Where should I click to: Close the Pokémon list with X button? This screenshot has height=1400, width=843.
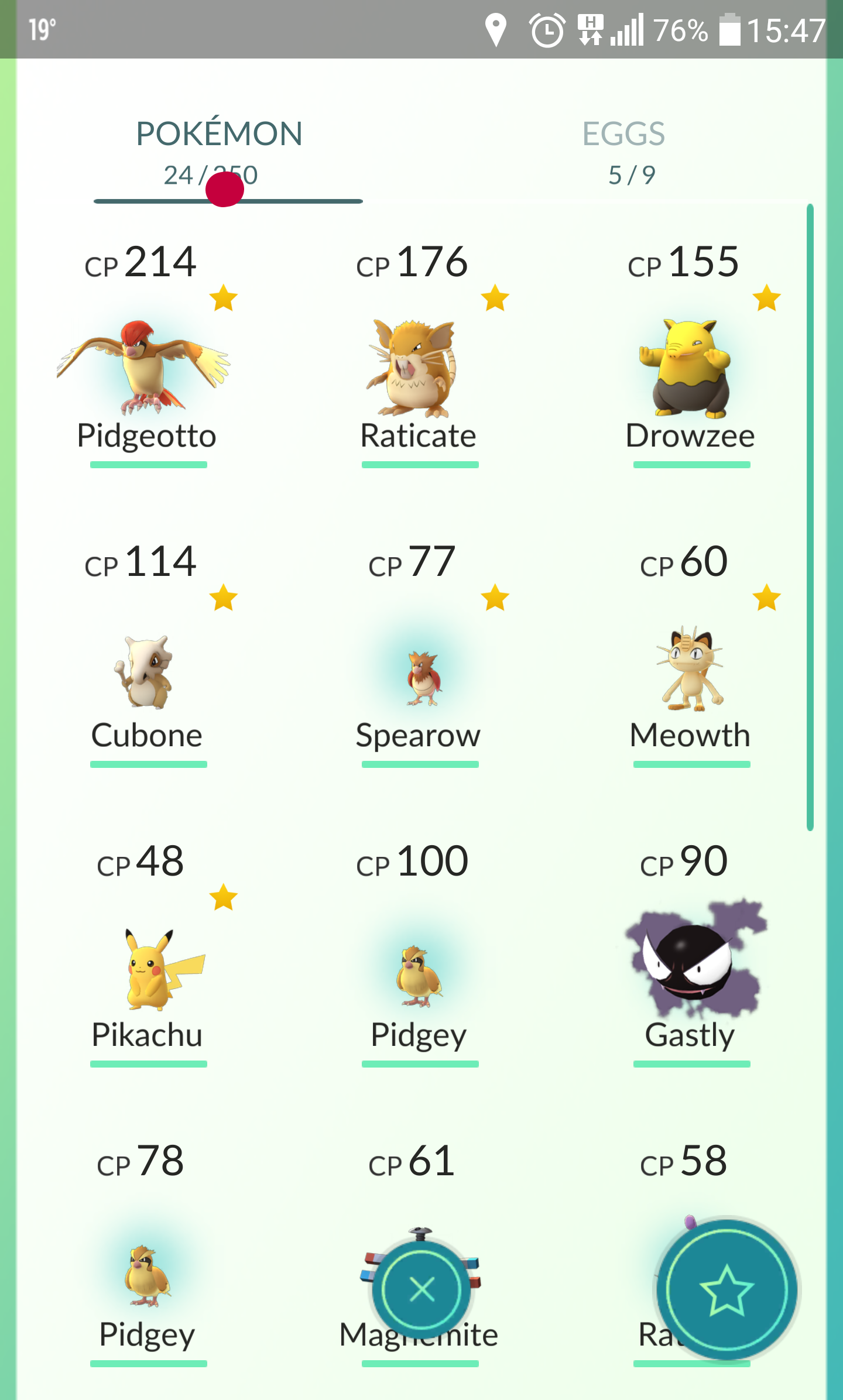coord(421,1289)
